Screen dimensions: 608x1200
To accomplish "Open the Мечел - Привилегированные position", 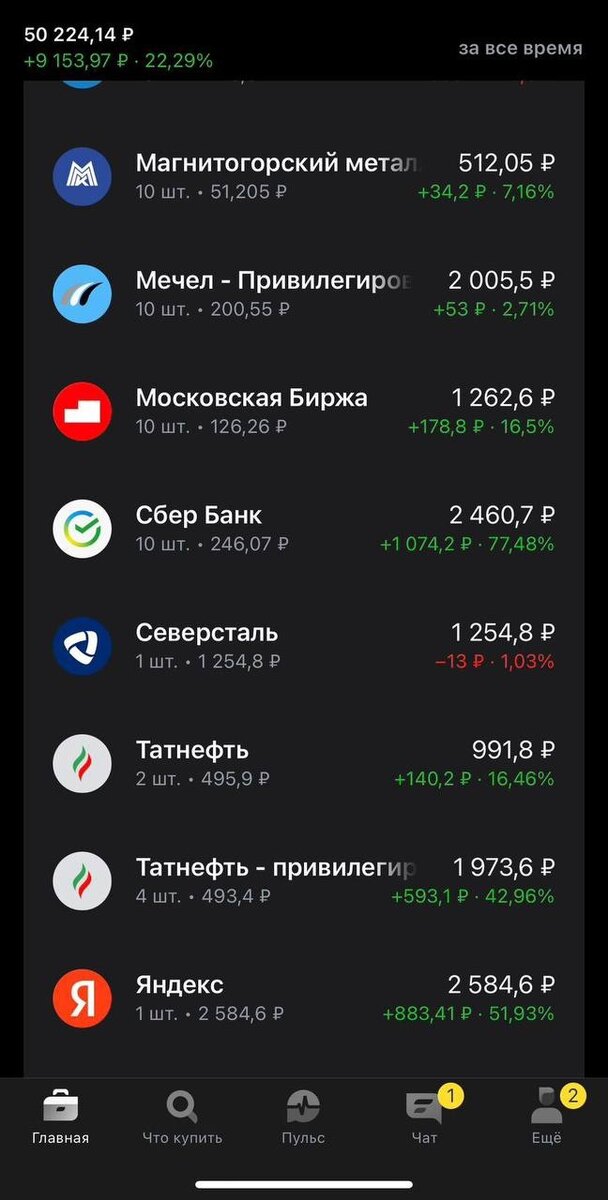I will point(300,294).
